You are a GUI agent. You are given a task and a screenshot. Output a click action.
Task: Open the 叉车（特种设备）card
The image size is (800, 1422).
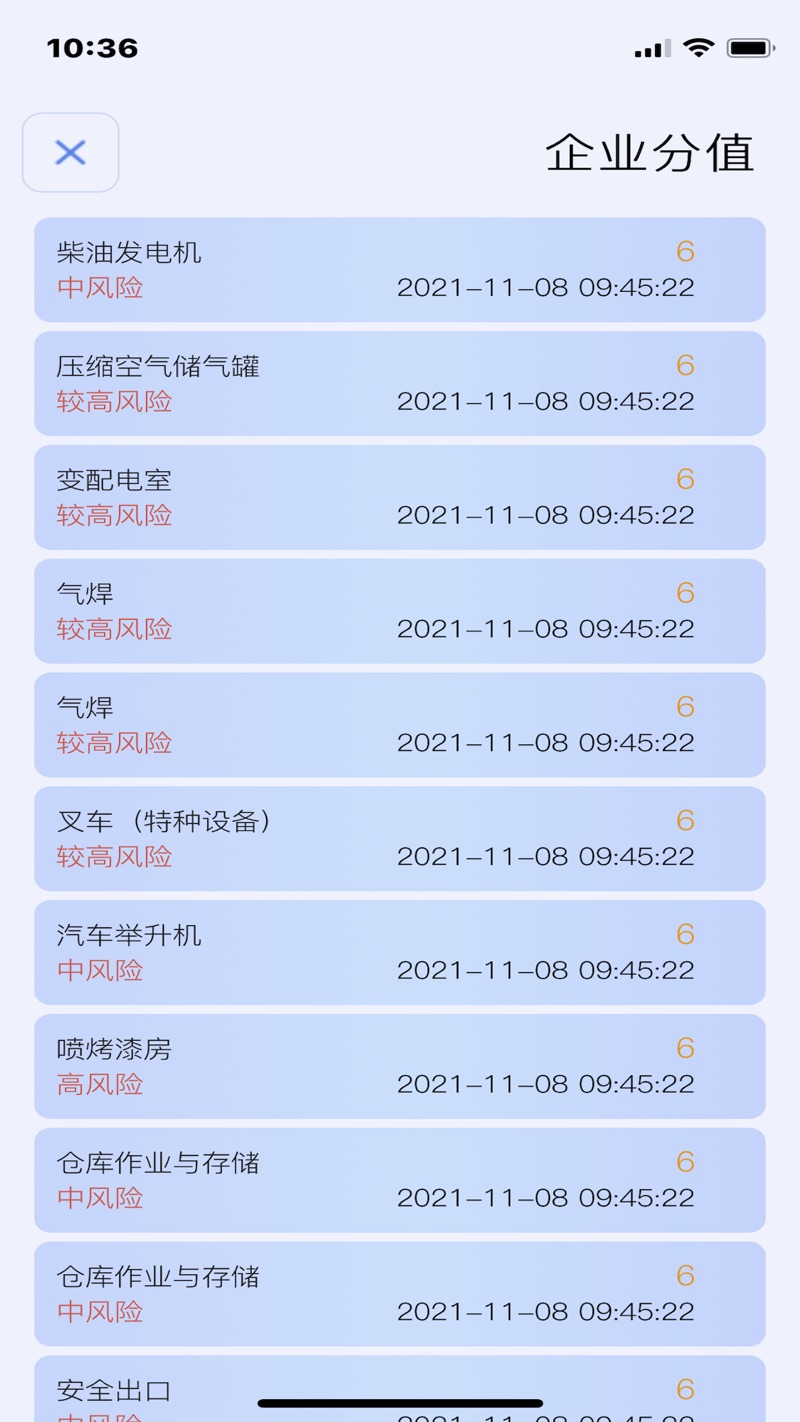pos(400,839)
